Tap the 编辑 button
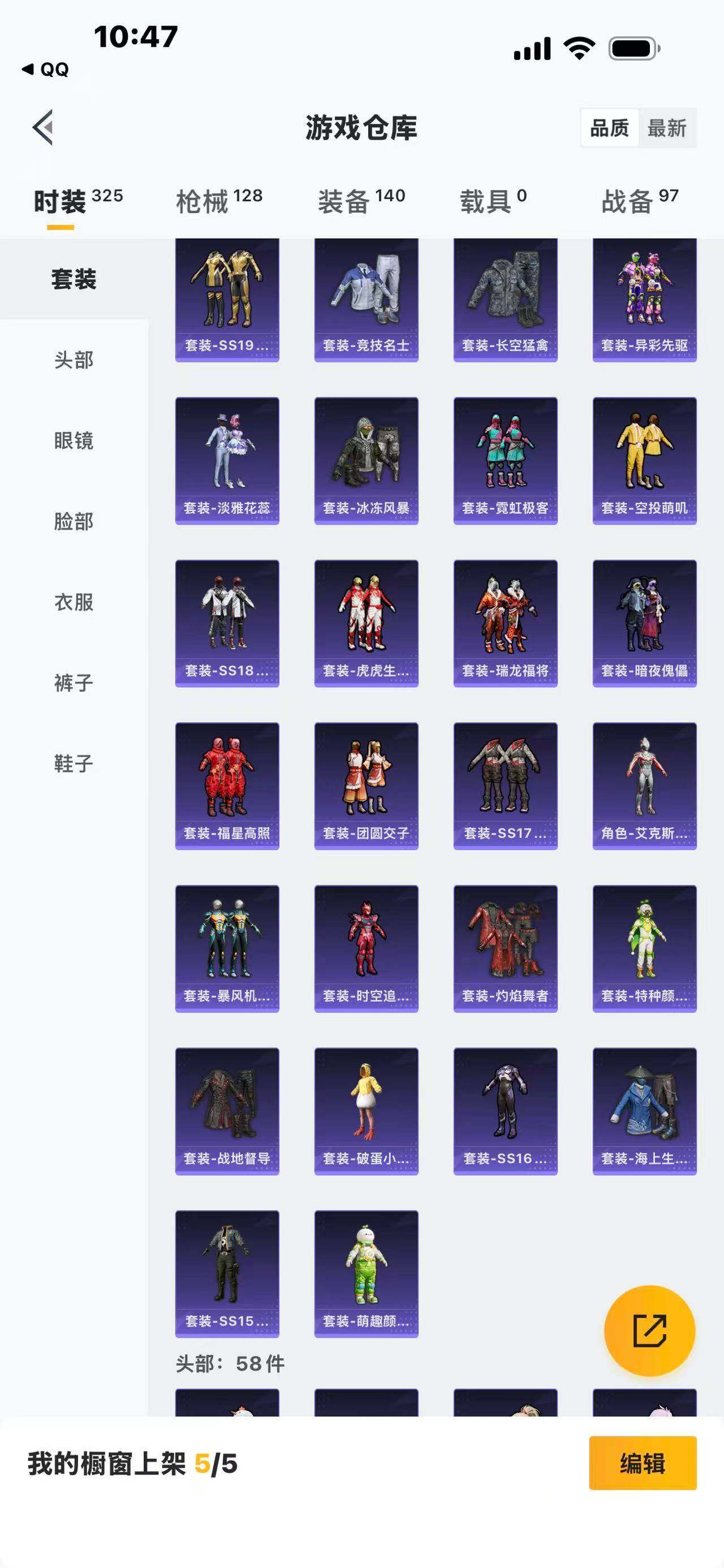Screen dimensions: 724x1568 pyautogui.click(x=643, y=1463)
